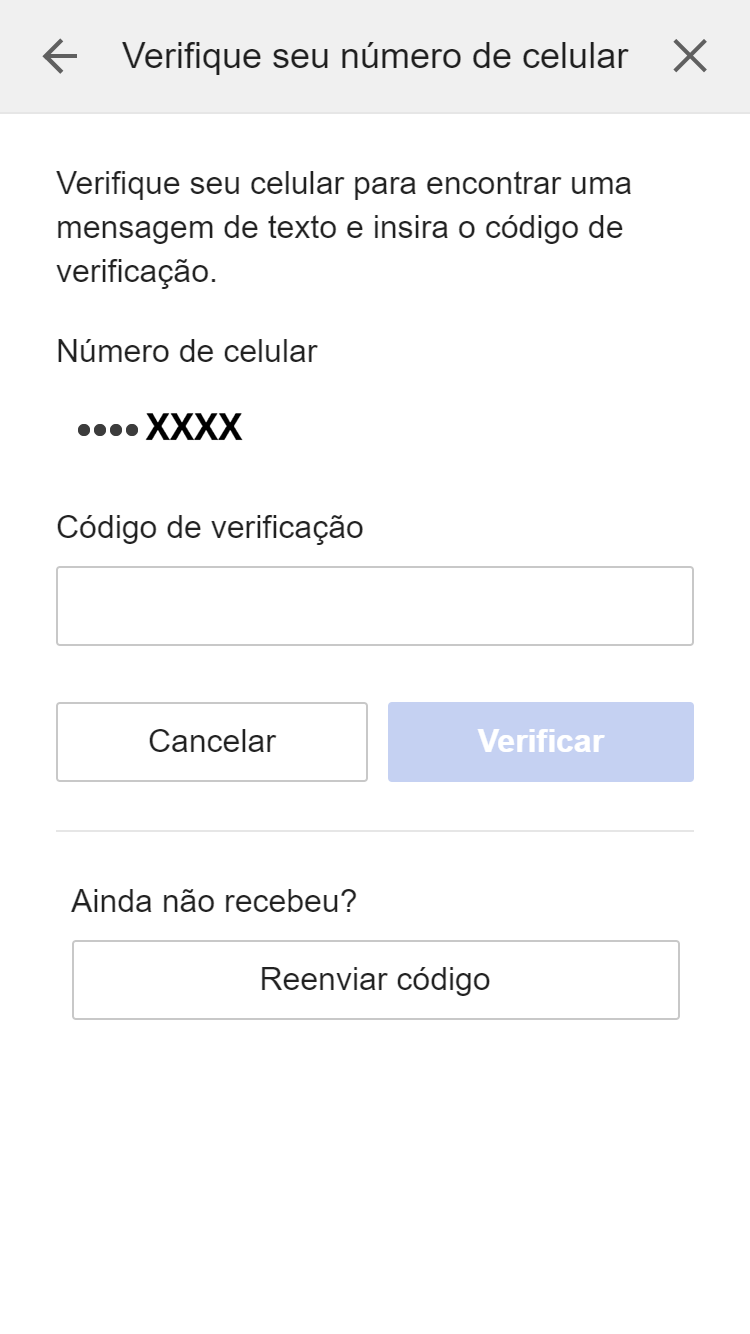Submit the code using Verificar
Screen dimensions: 750x1334
[x=540, y=741]
